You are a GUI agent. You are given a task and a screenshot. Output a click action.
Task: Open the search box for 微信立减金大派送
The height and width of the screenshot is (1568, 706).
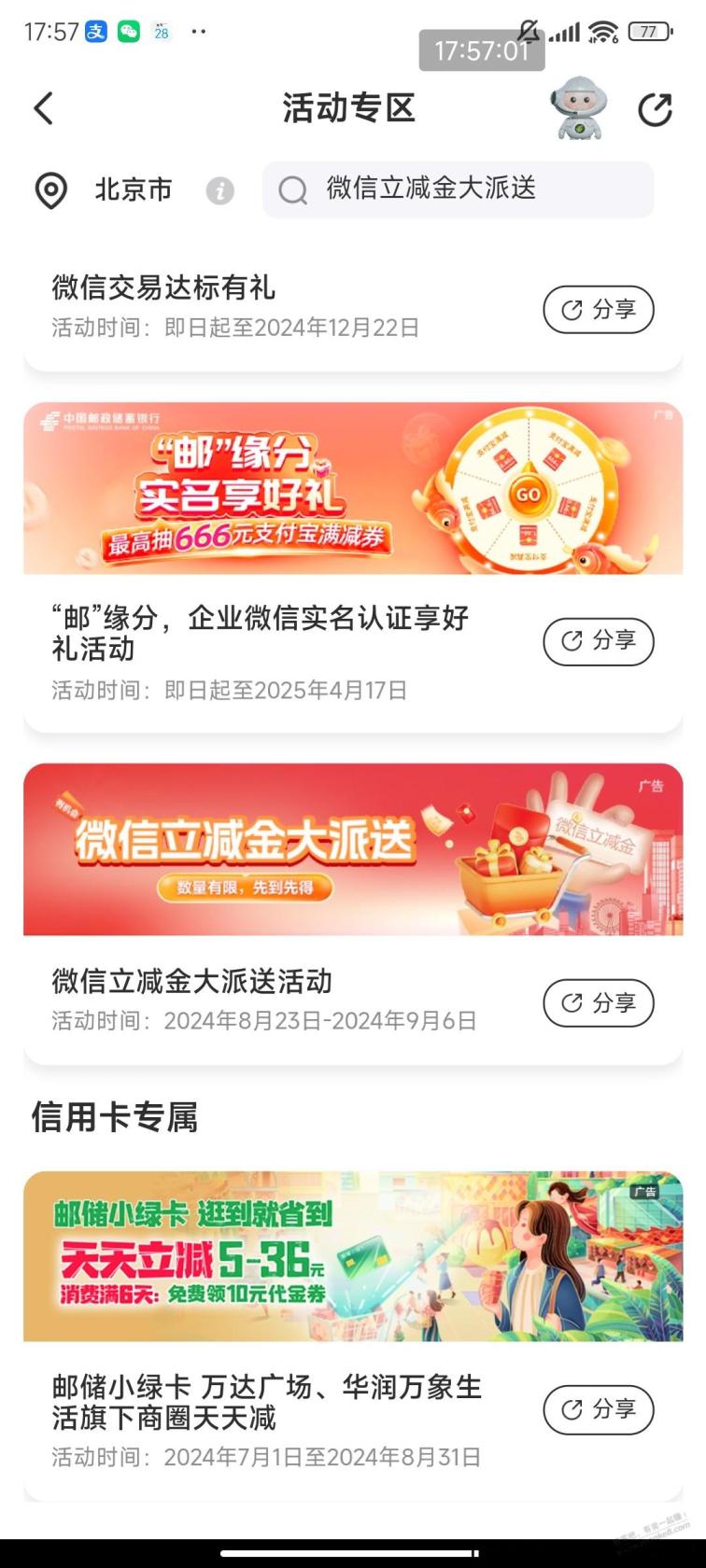(458, 189)
